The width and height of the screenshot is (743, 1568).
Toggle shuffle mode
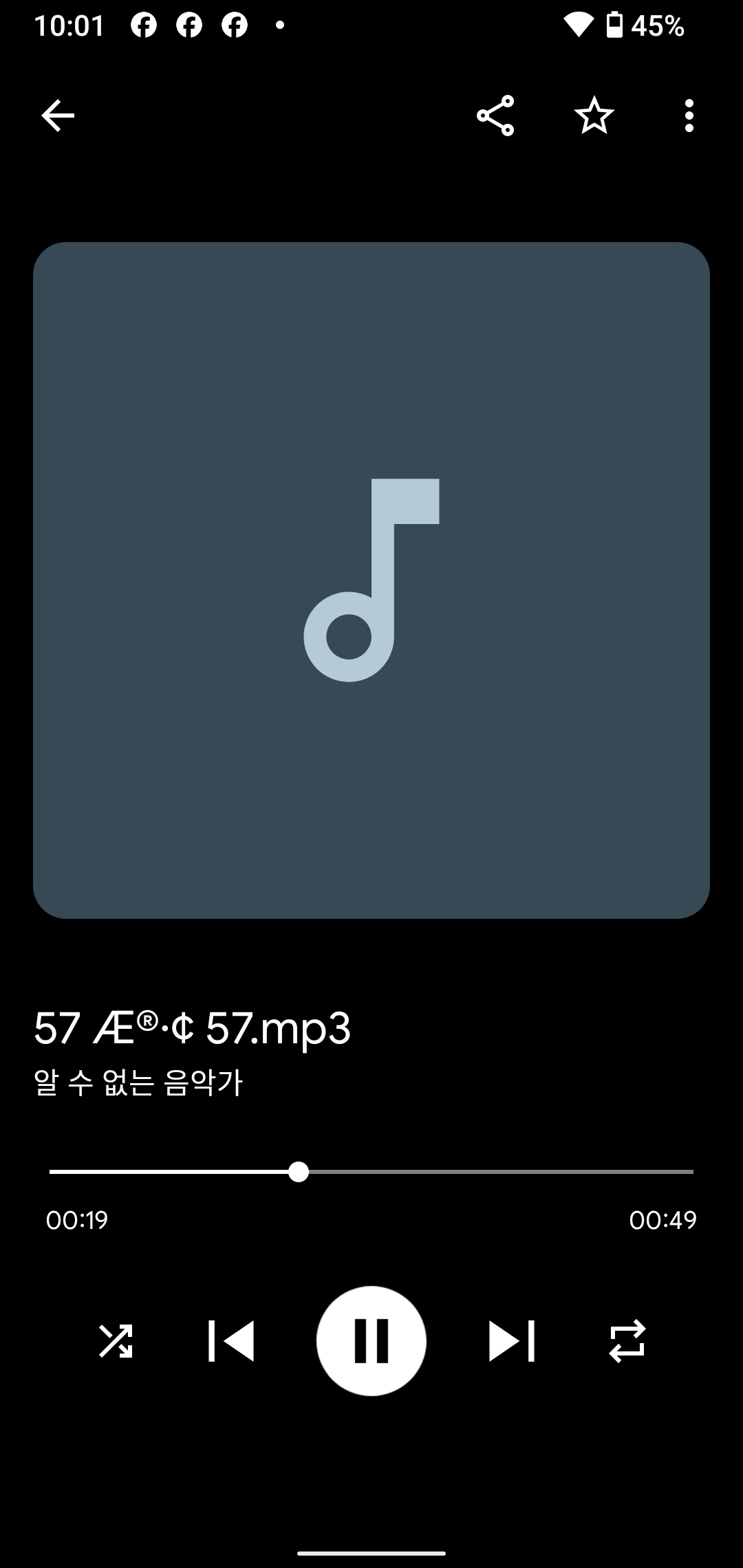tap(116, 1340)
